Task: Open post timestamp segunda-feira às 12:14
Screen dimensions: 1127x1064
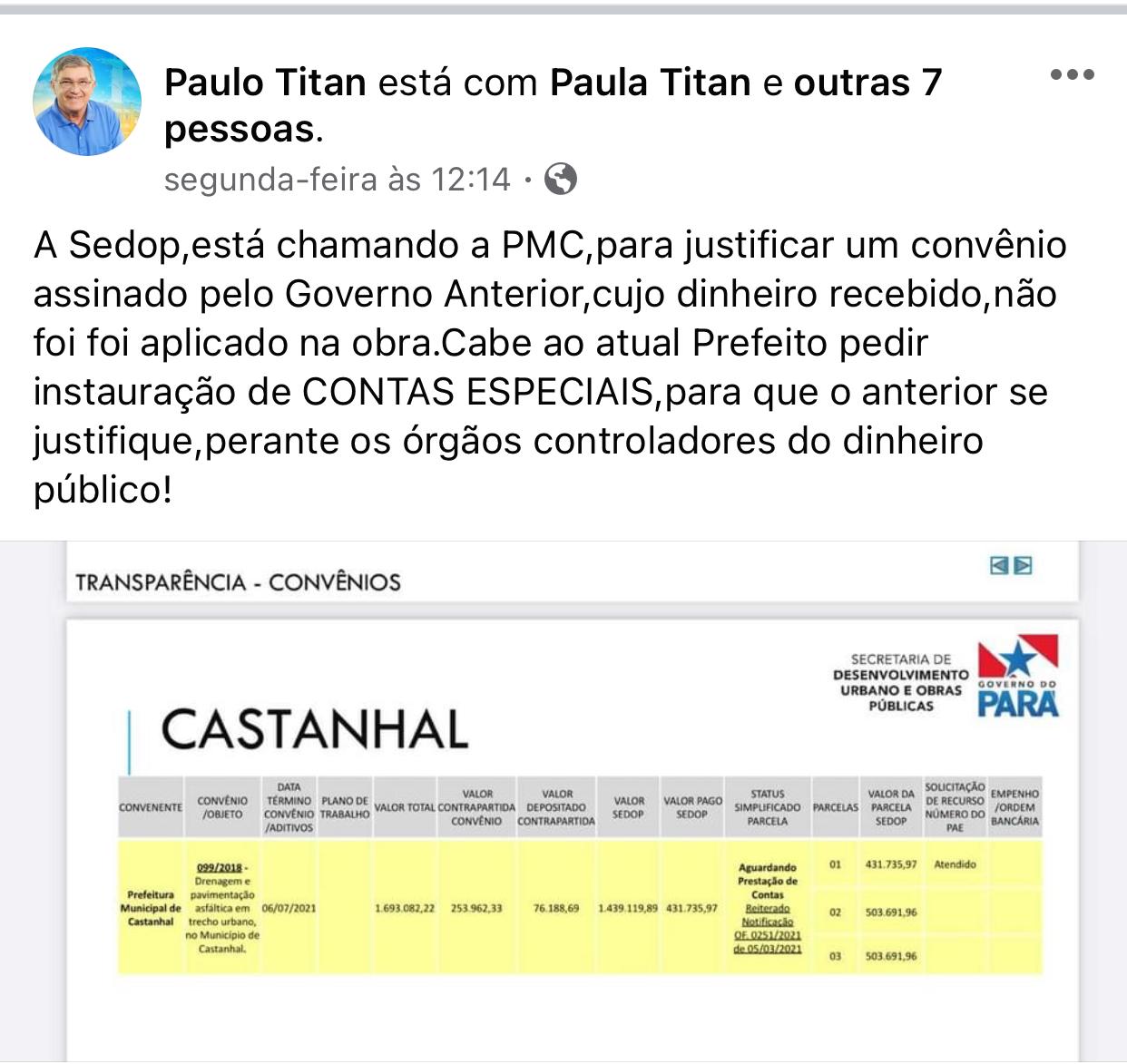Action: click(337, 180)
